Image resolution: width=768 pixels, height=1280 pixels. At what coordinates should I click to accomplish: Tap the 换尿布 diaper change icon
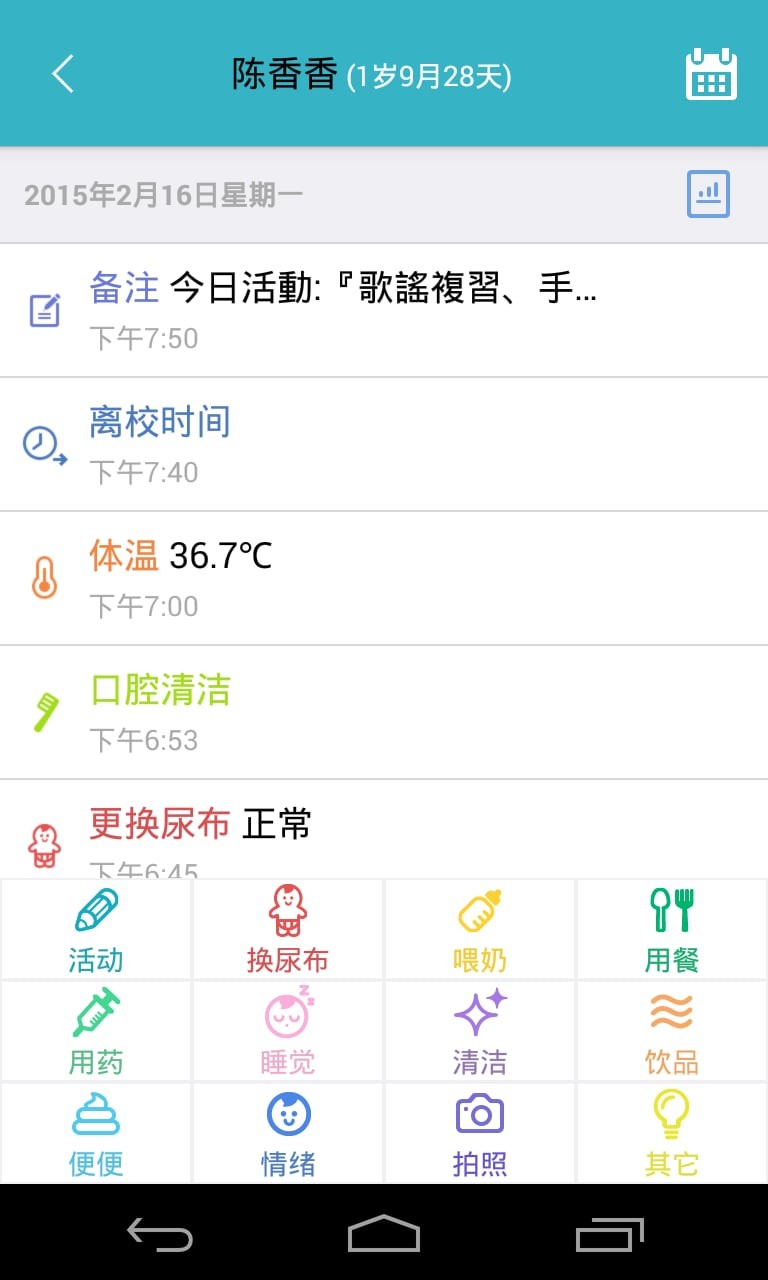click(287, 928)
